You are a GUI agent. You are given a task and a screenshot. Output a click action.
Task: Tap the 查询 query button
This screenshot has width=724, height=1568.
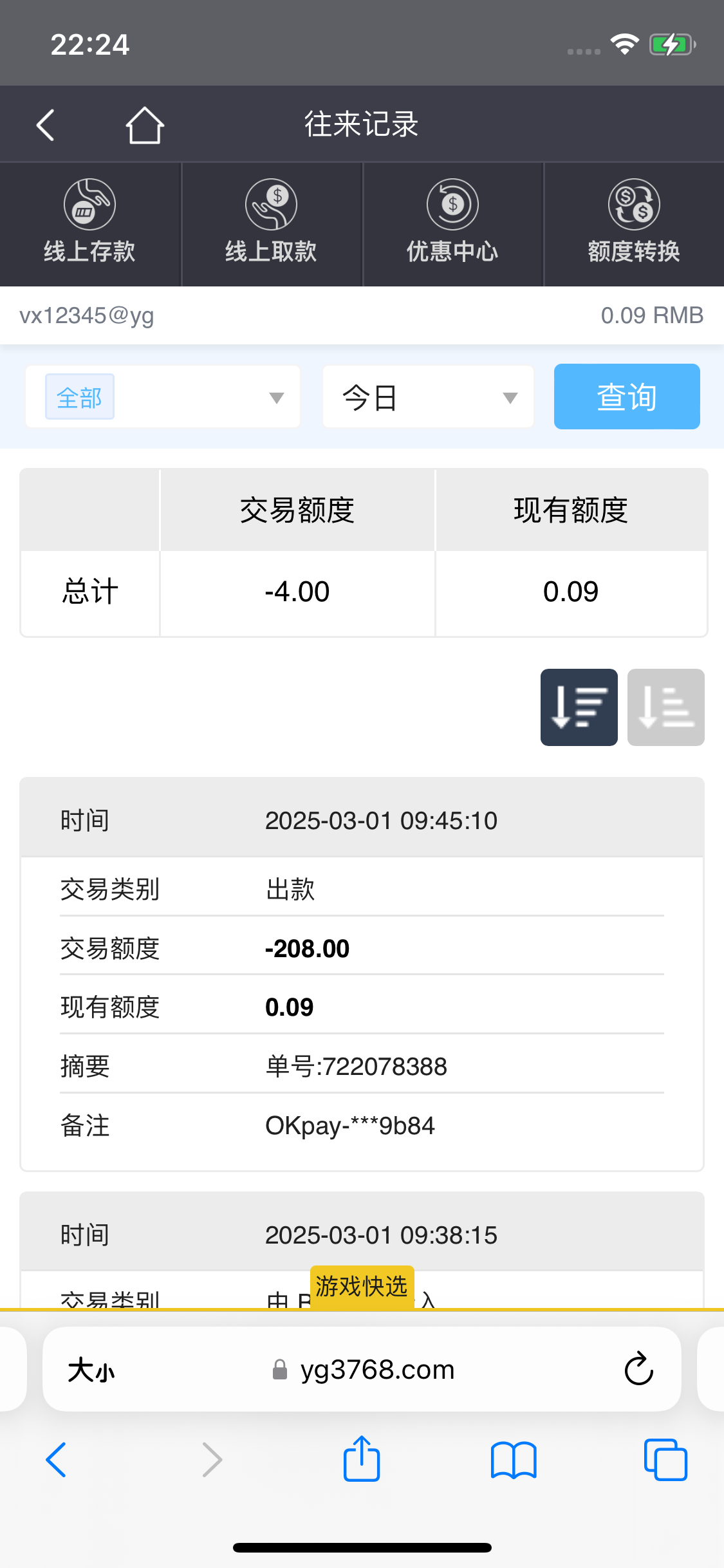pos(627,397)
